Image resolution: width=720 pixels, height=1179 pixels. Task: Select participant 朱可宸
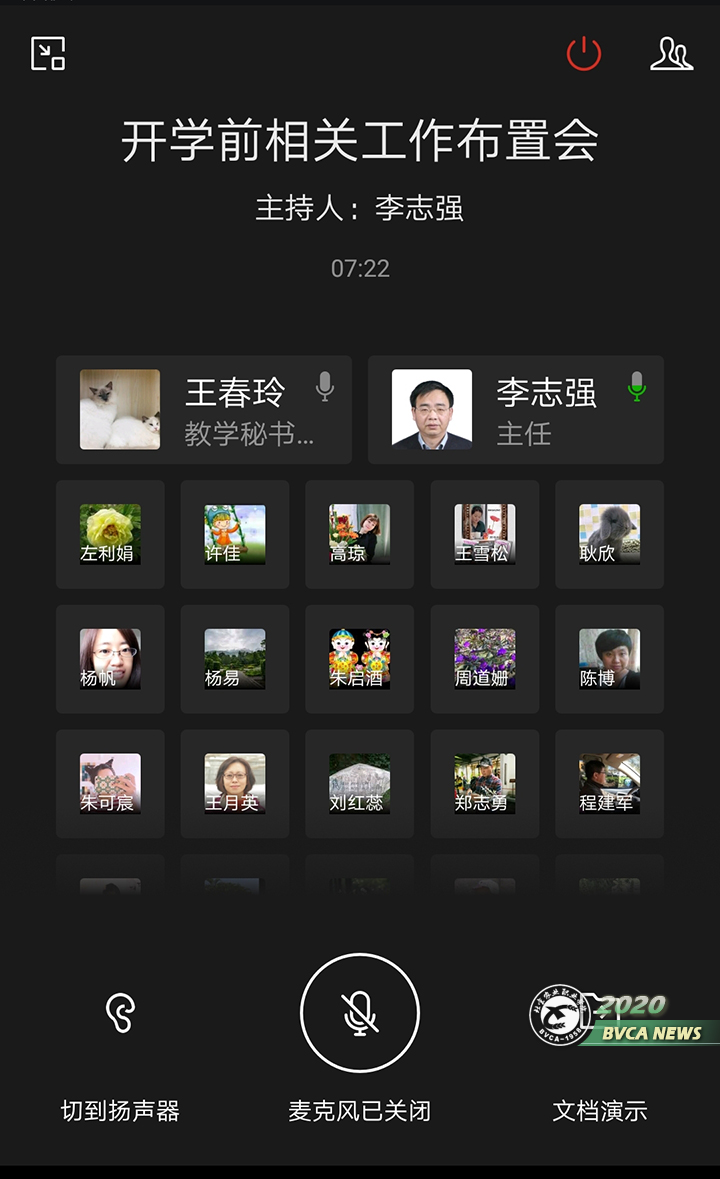[x=110, y=784]
